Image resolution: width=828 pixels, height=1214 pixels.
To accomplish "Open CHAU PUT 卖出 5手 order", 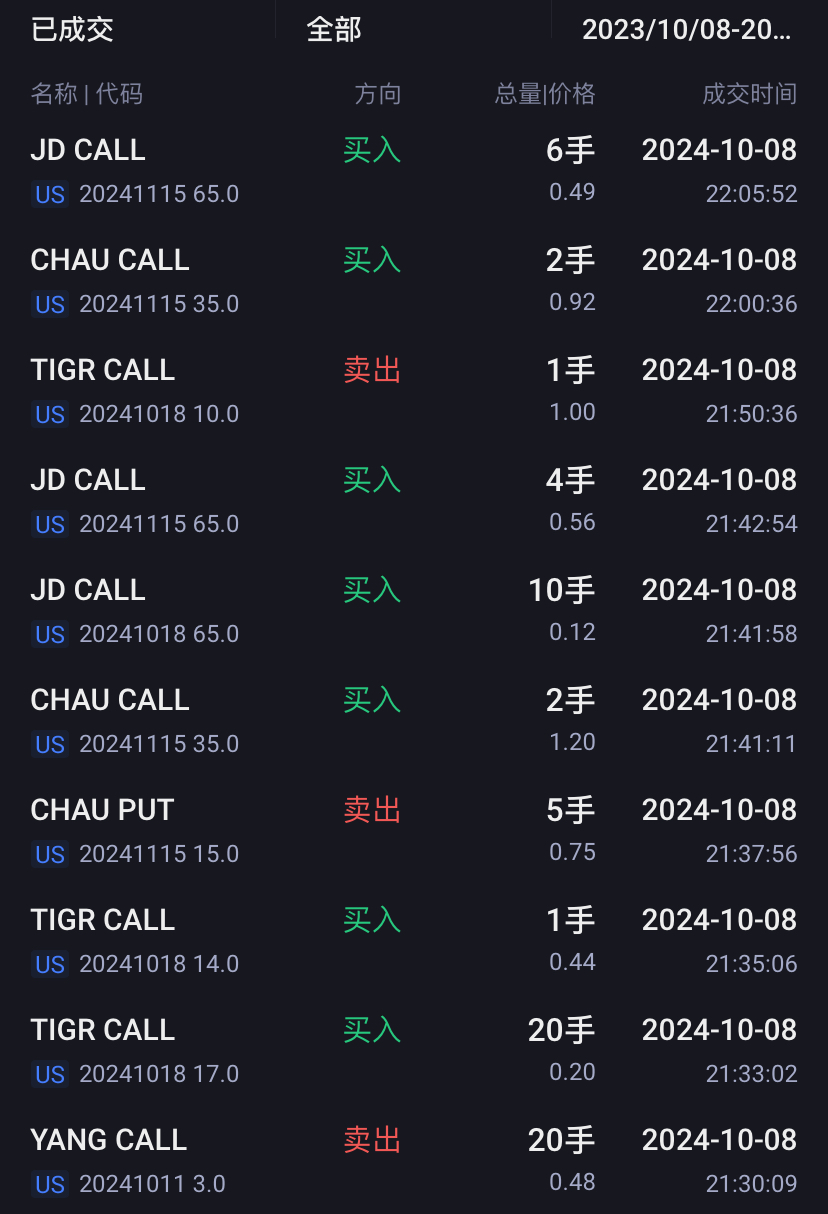I will [414, 830].
